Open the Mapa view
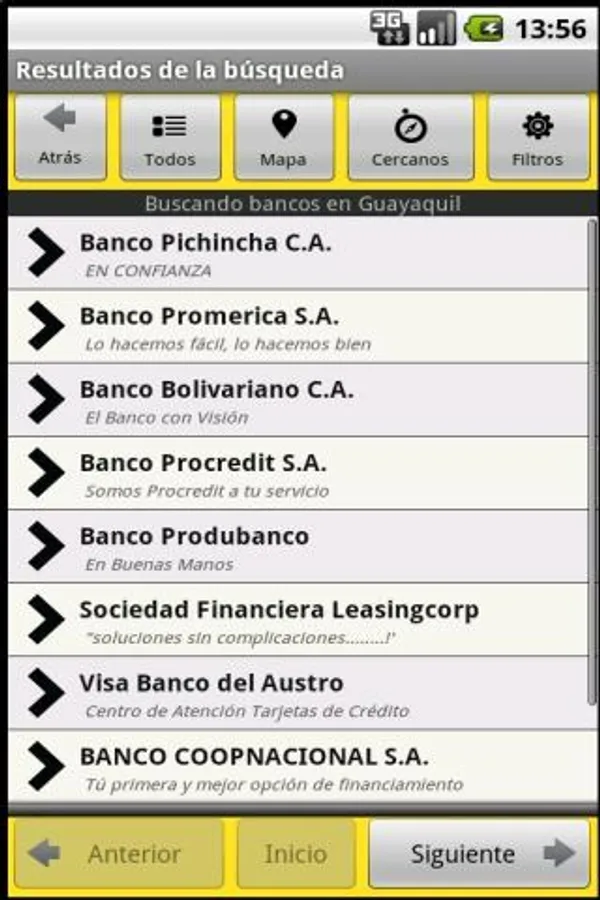Viewport: 600px width, 900px height. [283, 138]
